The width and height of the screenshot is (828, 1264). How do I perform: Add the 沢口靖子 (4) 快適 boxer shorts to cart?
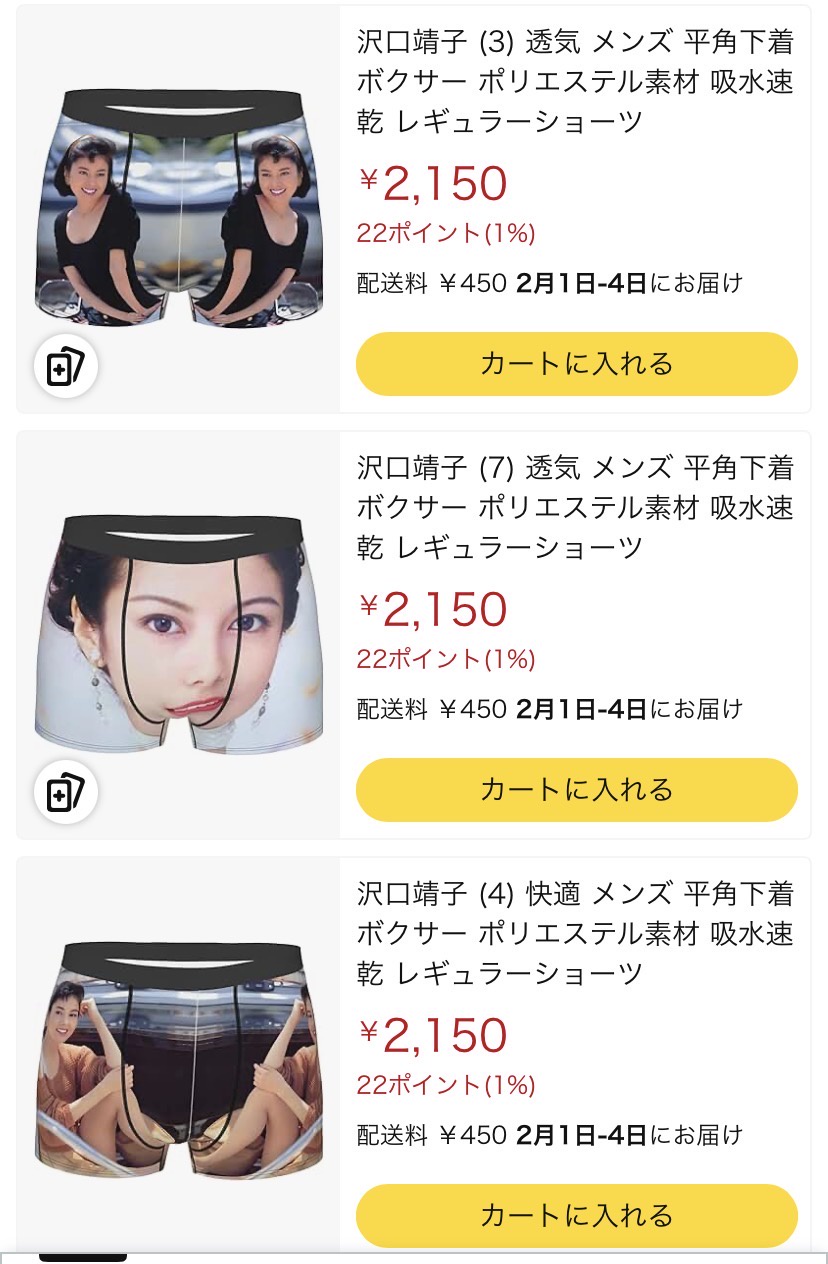[x=576, y=1216]
